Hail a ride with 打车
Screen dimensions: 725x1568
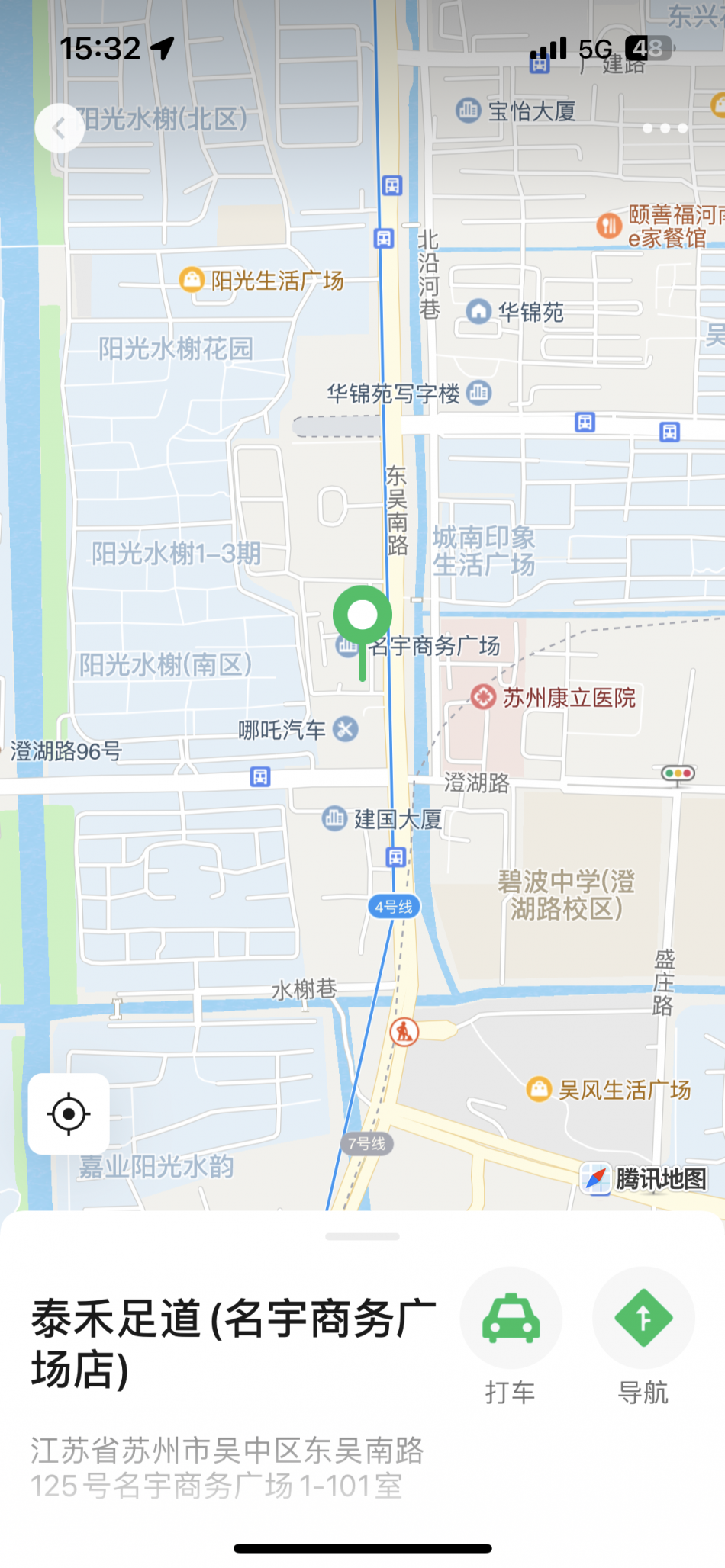coord(511,1319)
